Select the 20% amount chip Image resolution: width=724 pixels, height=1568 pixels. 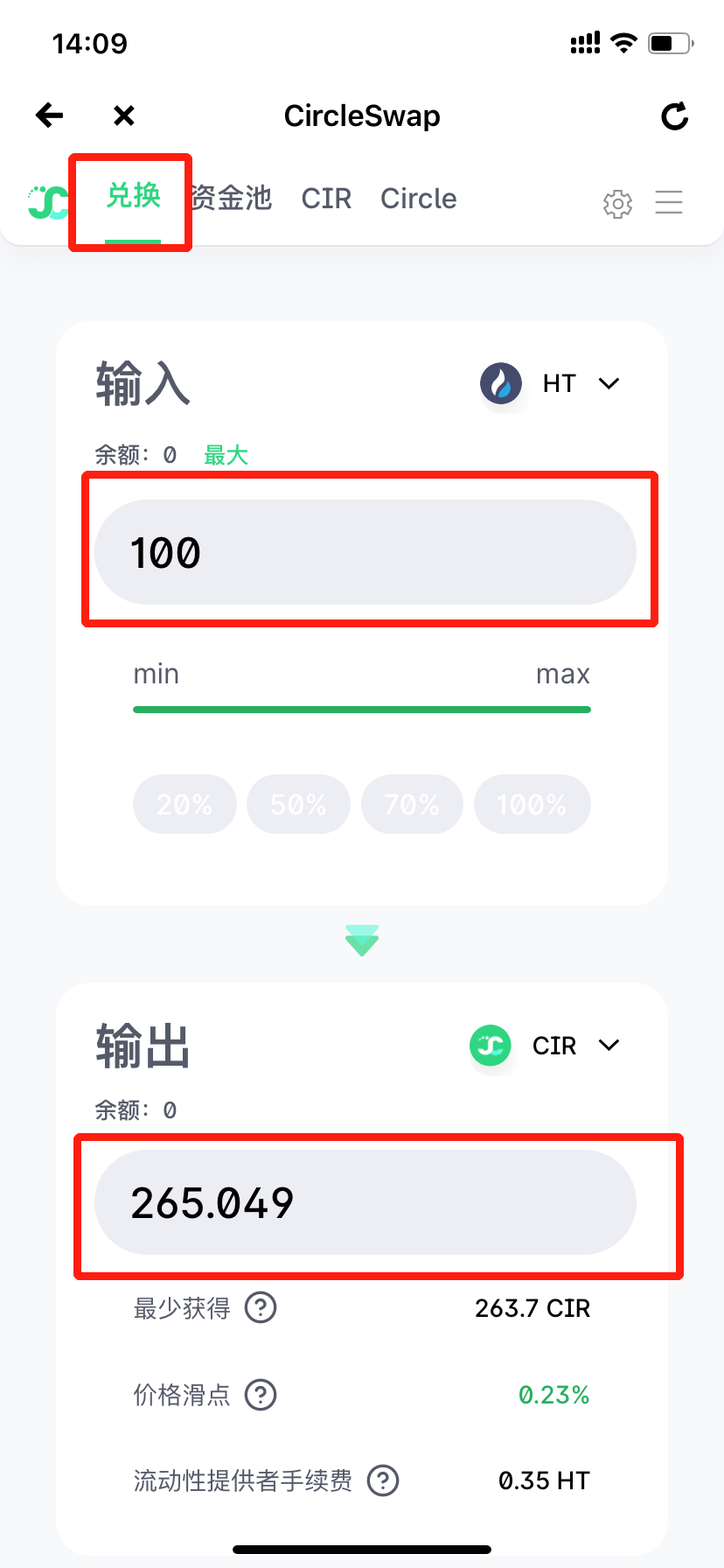tap(184, 804)
